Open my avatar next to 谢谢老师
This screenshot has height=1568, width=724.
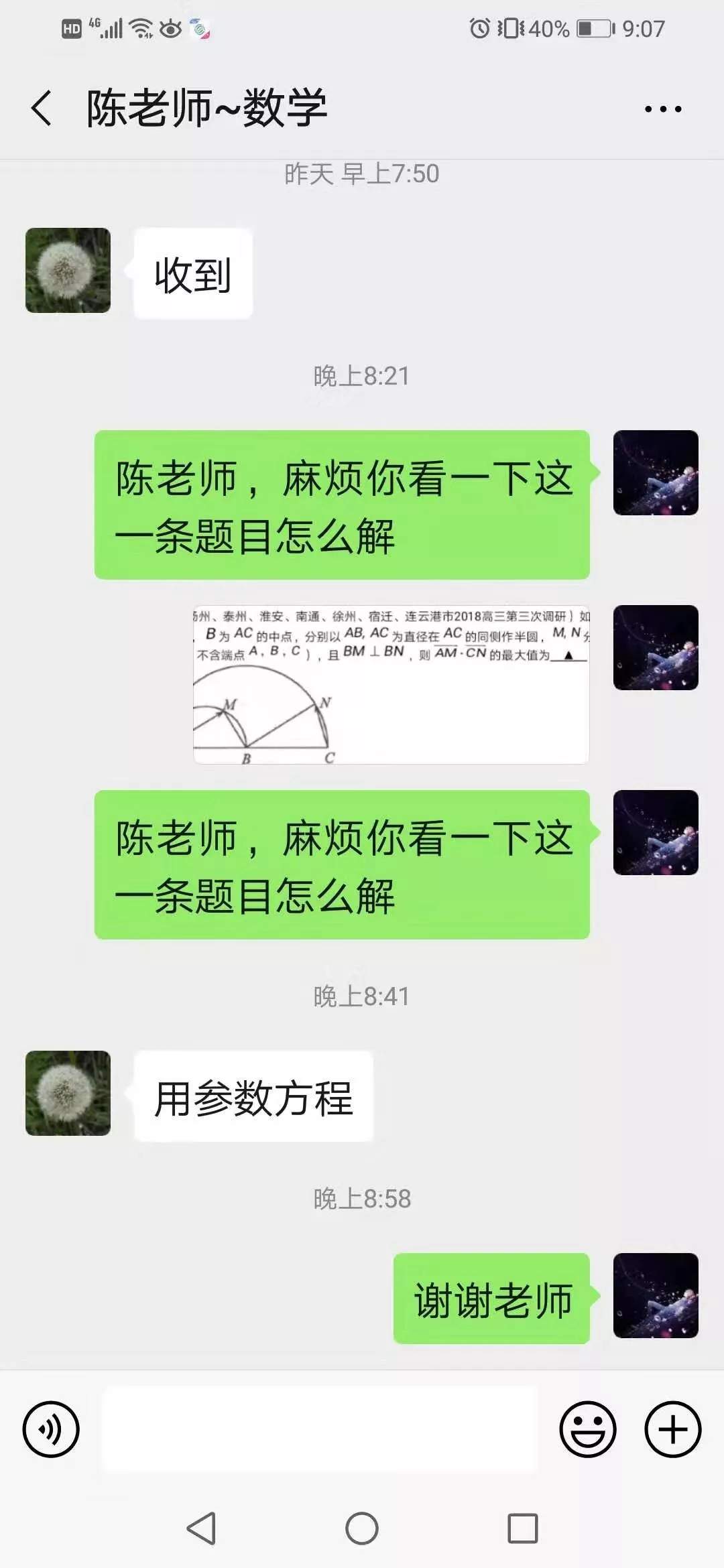pyautogui.click(x=656, y=1295)
